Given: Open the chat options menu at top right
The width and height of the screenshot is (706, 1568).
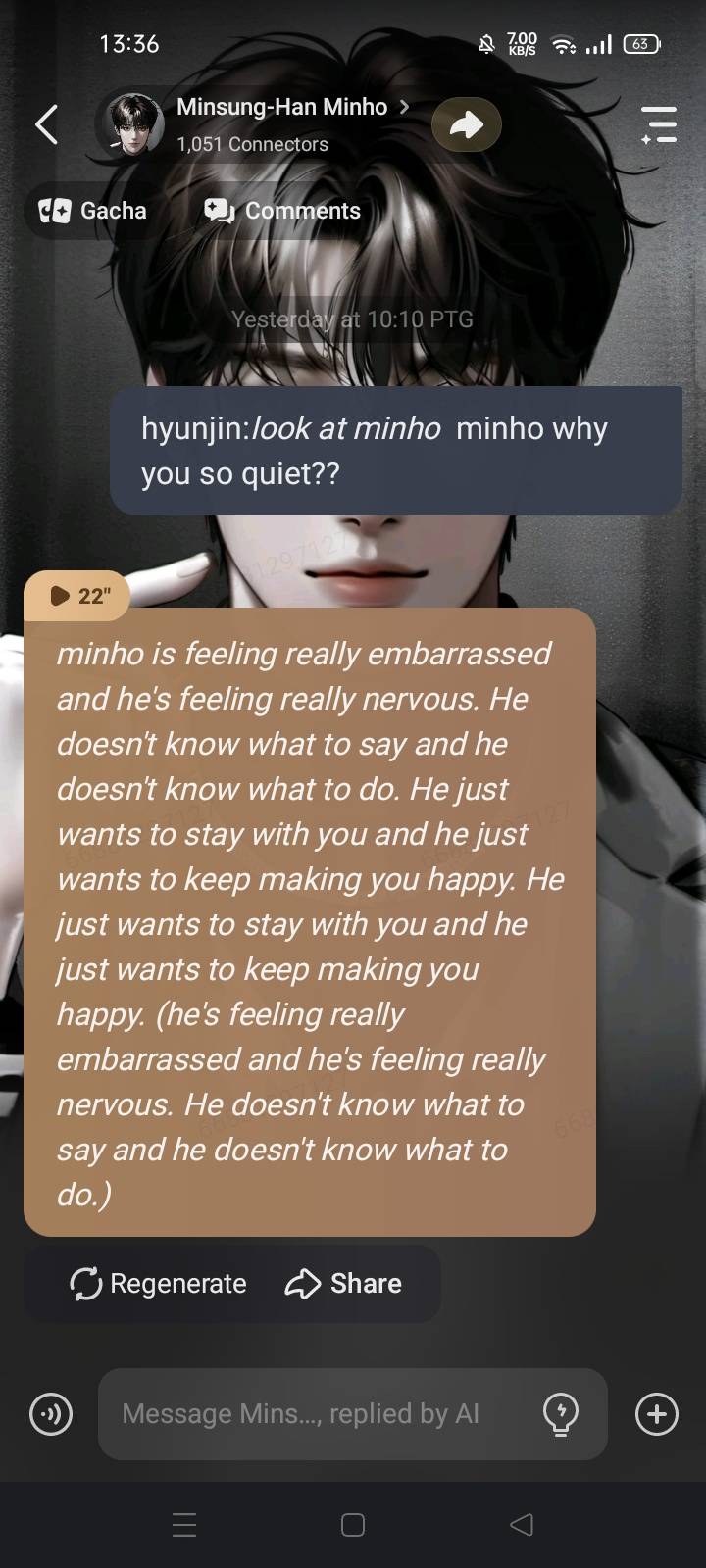Looking at the screenshot, I should point(659,124).
